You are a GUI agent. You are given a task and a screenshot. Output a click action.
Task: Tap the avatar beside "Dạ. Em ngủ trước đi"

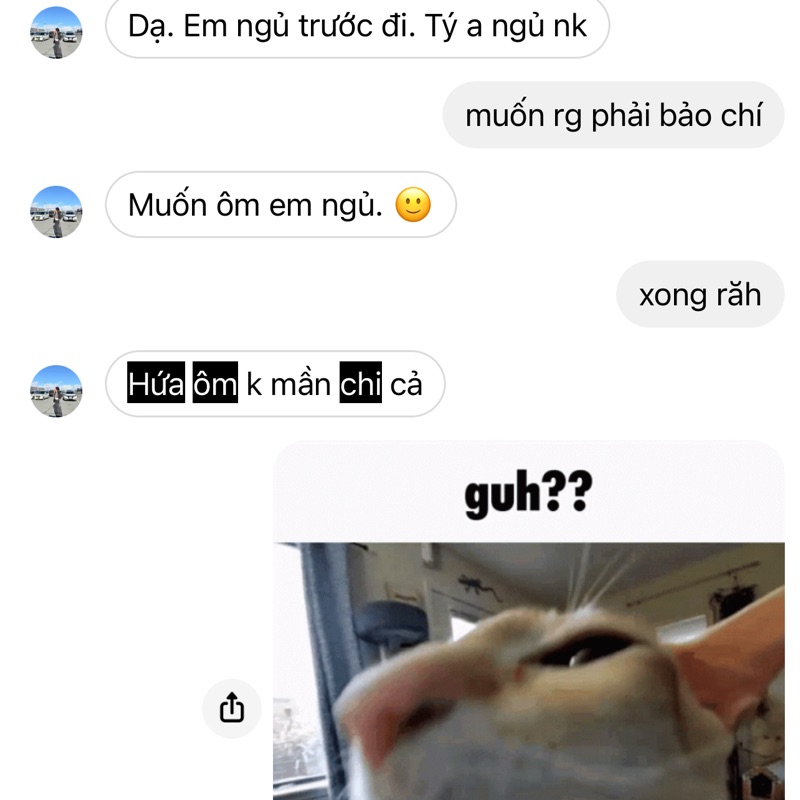pos(56,32)
